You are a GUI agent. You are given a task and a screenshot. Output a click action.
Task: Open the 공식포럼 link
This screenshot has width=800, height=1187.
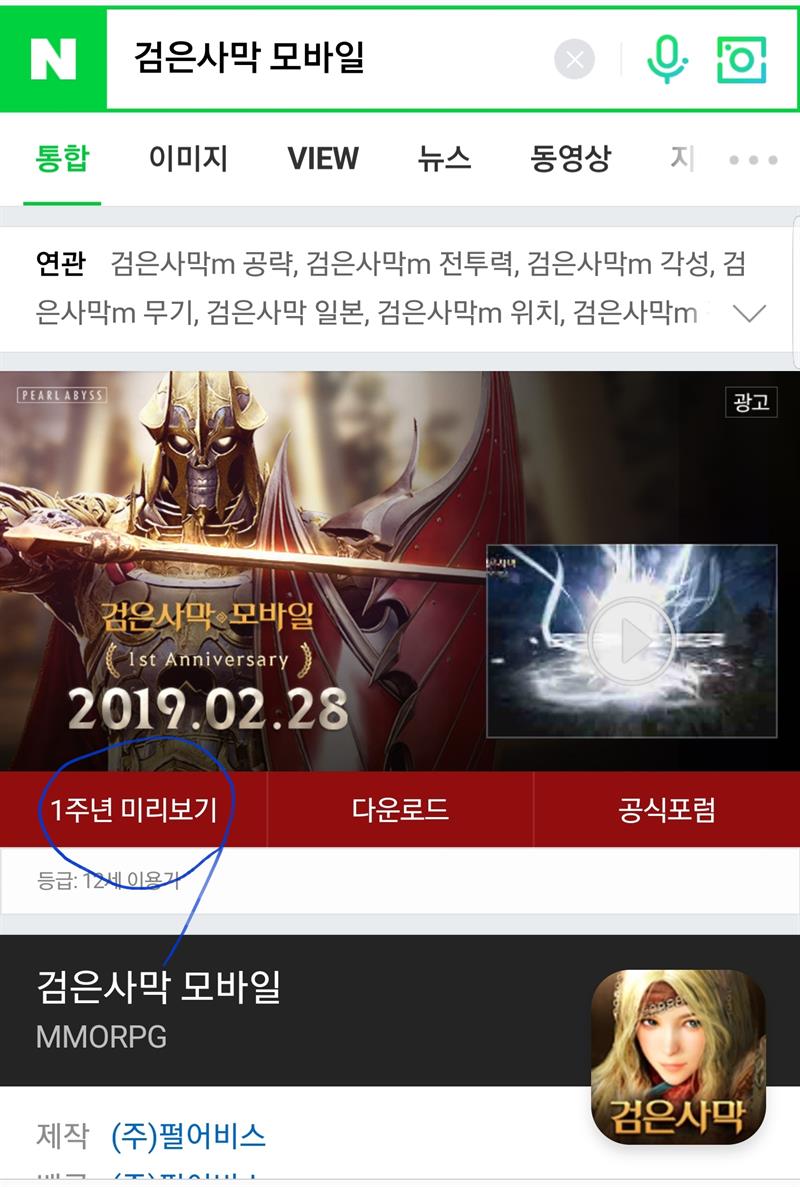point(666,809)
